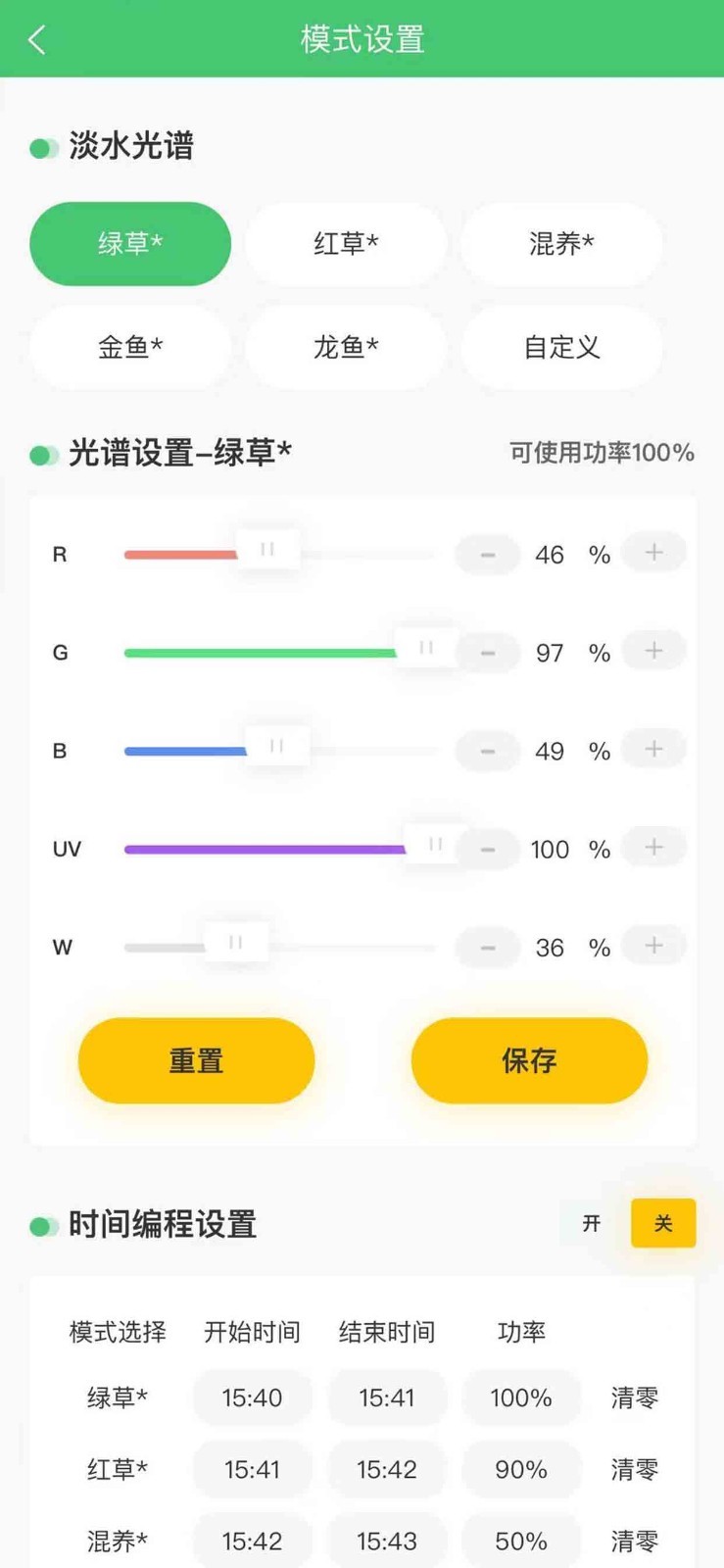The width and height of the screenshot is (724, 1568).
Task: Turn time programming off with 关
Action: [663, 1223]
